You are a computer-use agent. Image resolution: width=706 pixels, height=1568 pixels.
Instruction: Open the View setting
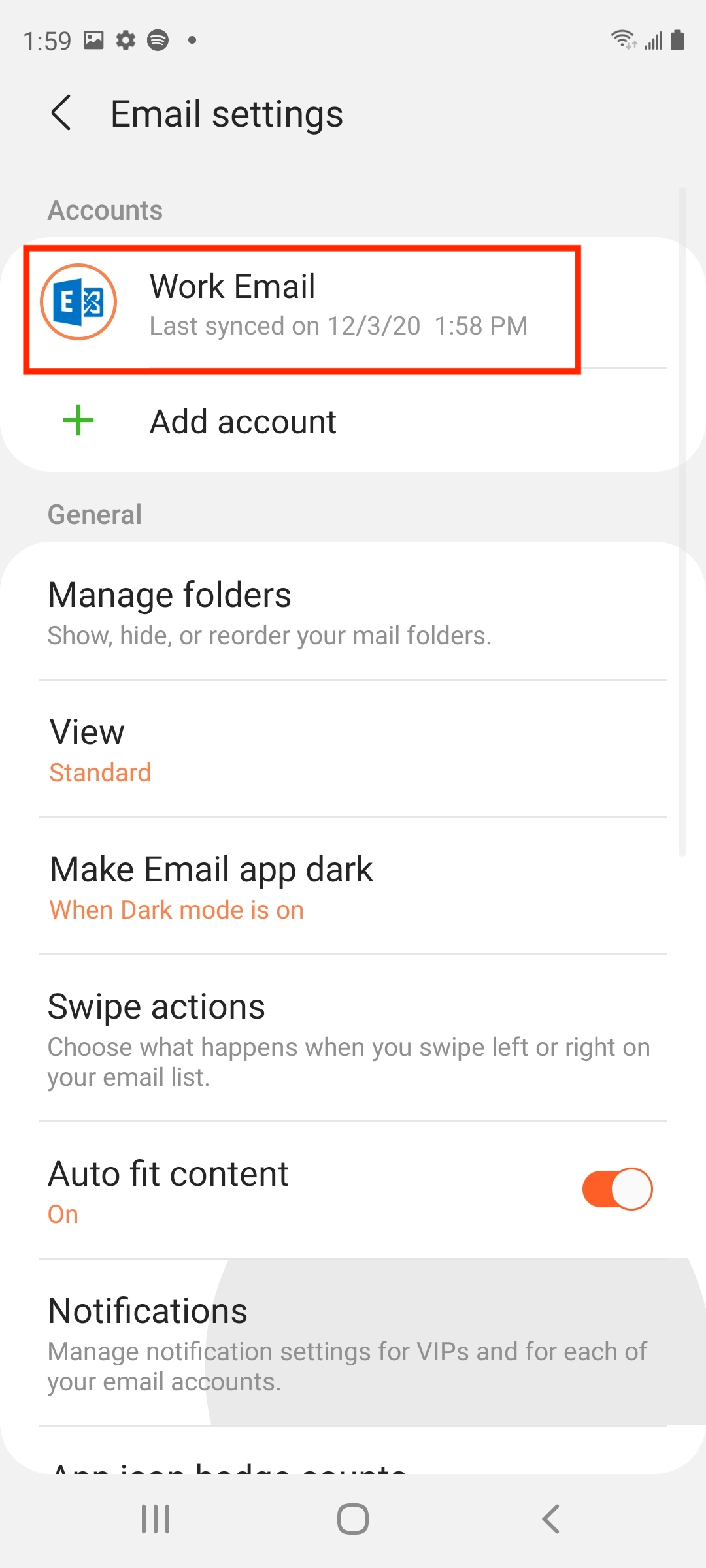click(353, 749)
